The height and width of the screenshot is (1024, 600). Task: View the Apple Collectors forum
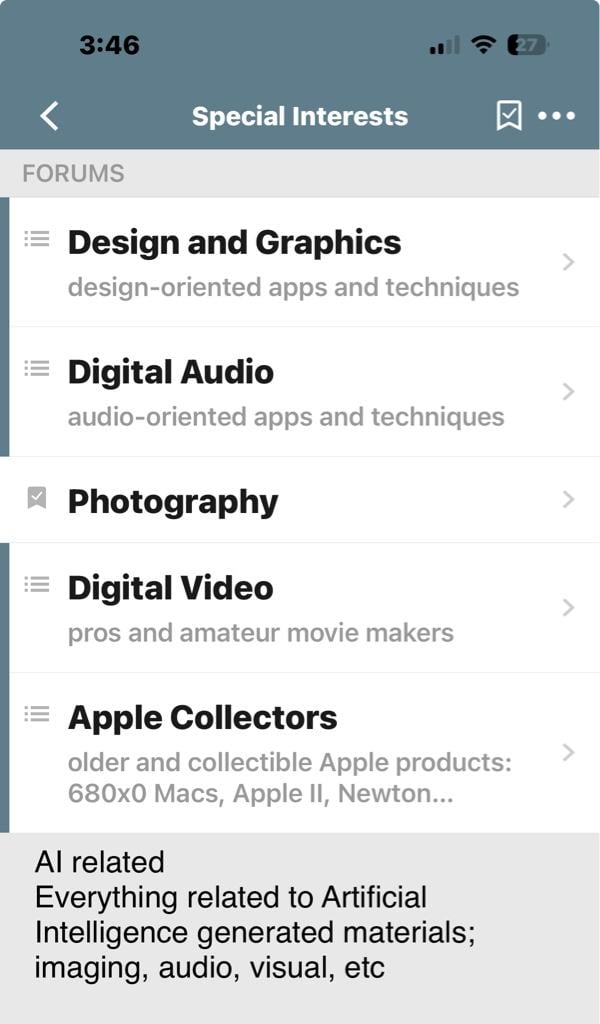300,752
